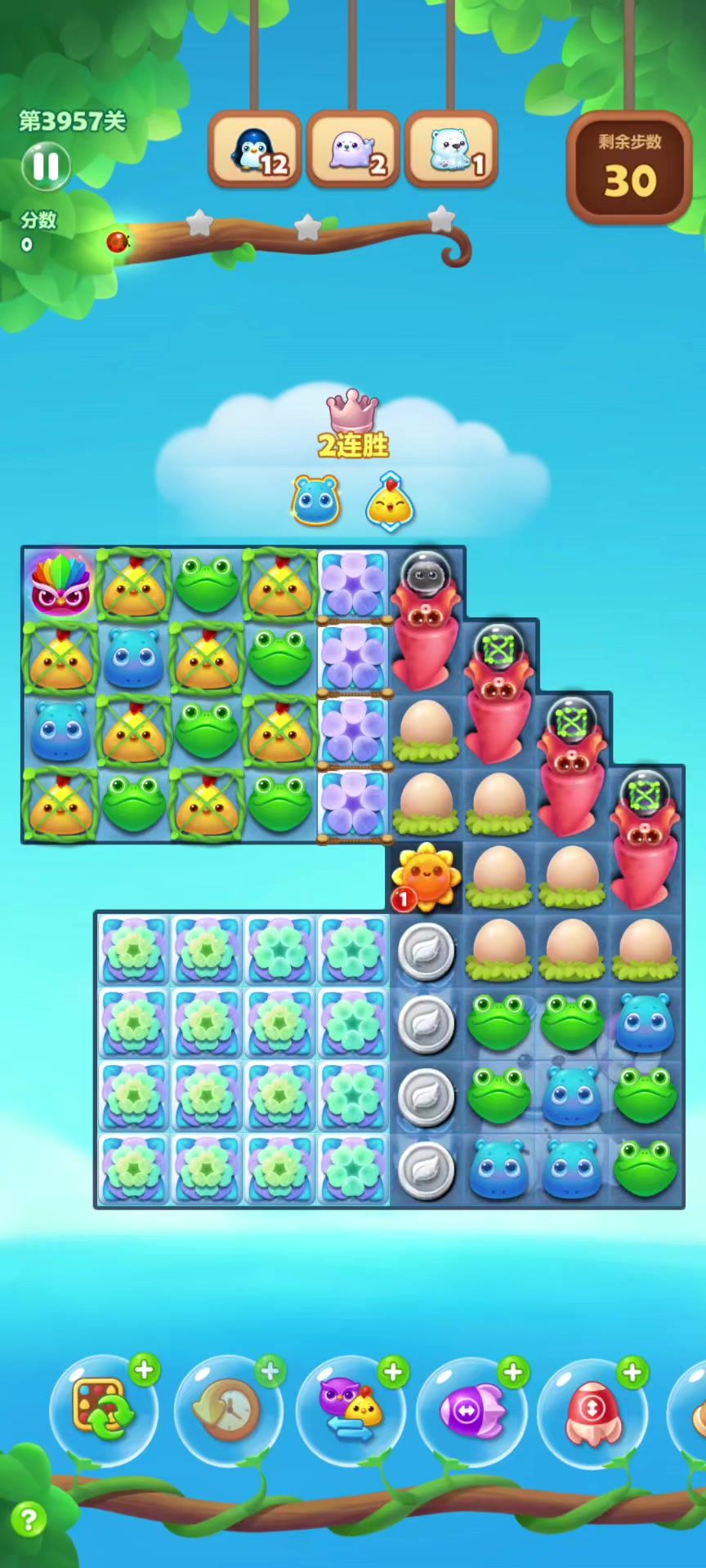Use the red vertical rocket booster
The image size is (706, 1568).
coord(593,1410)
